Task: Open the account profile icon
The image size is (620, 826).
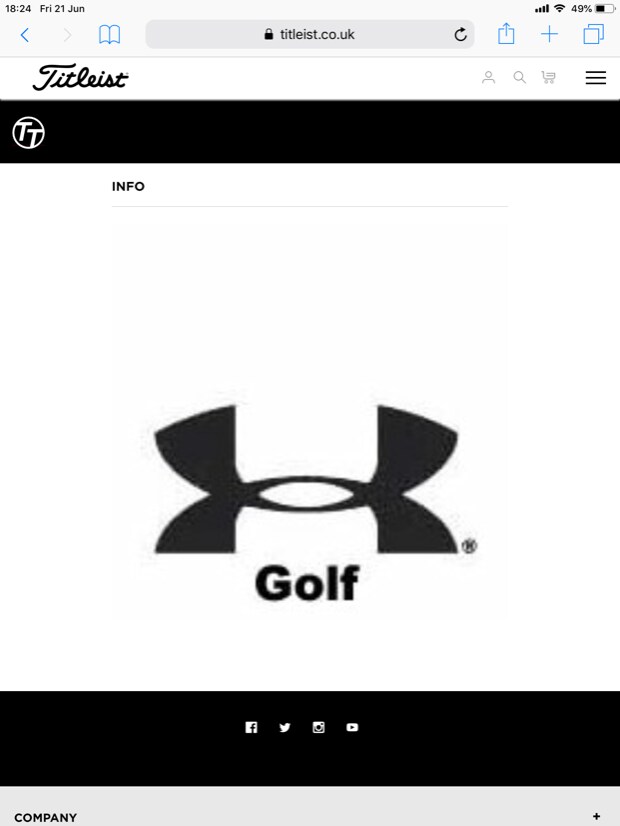Action: coord(488,78)
